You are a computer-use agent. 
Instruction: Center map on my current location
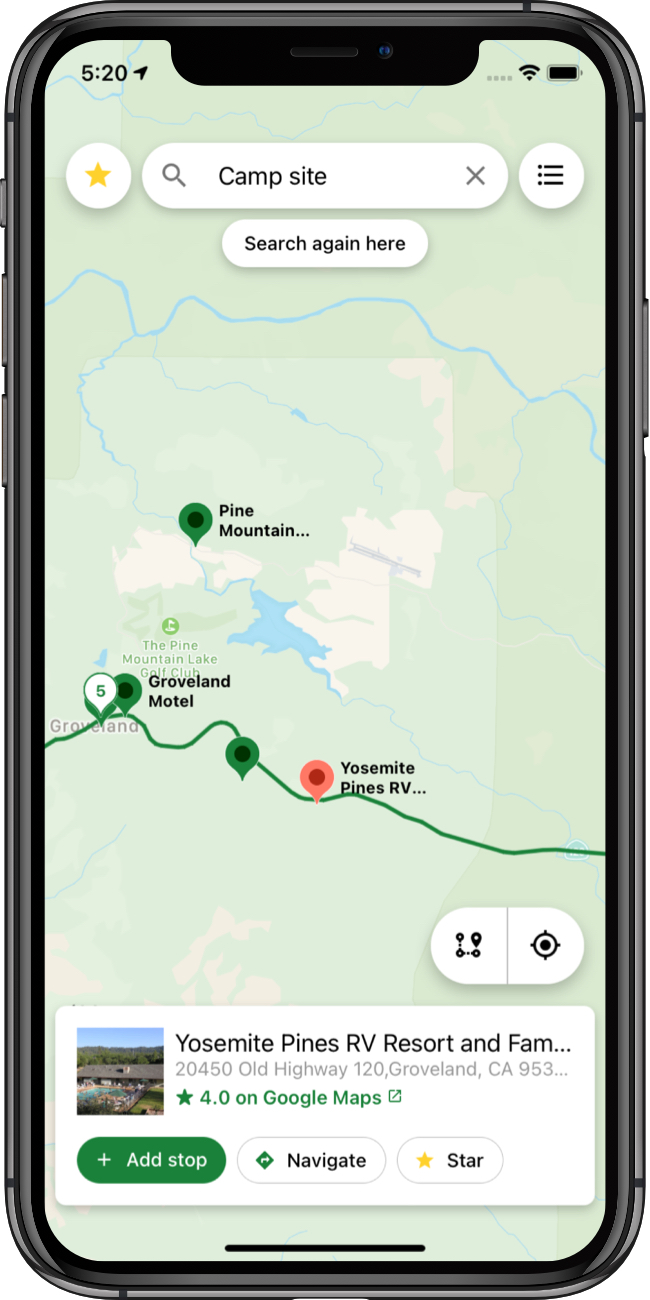point(545,945)
